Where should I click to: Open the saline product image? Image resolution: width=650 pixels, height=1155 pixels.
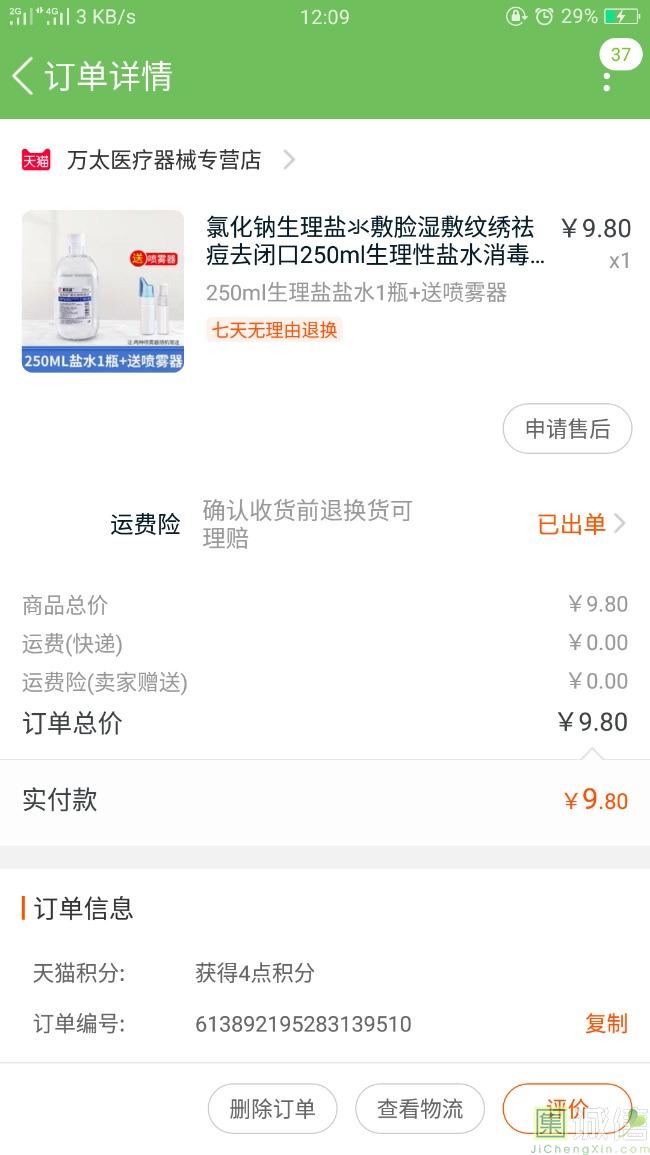click(x=103, y=291)
